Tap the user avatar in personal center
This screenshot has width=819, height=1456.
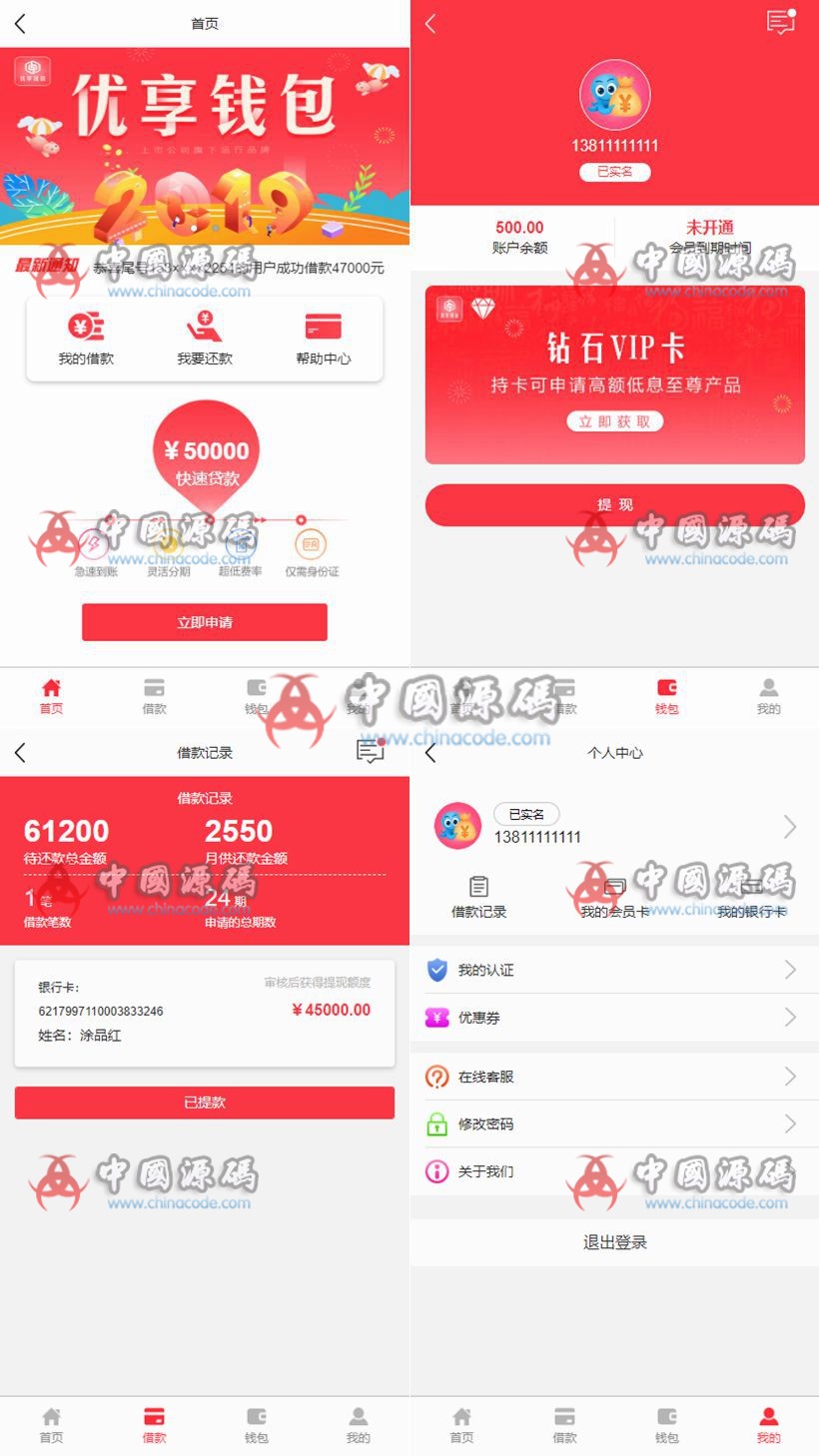[457, 826]
